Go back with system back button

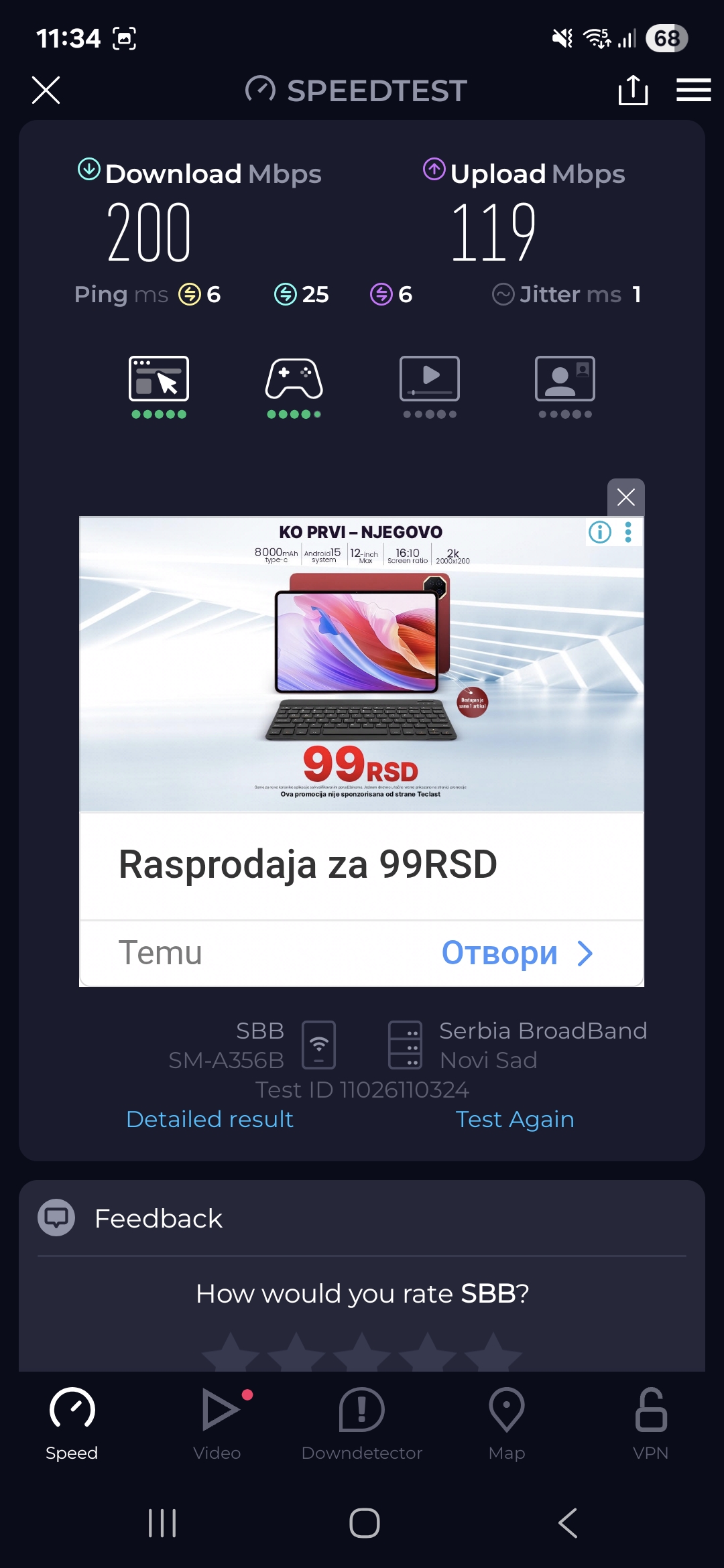pos(567,1523)
